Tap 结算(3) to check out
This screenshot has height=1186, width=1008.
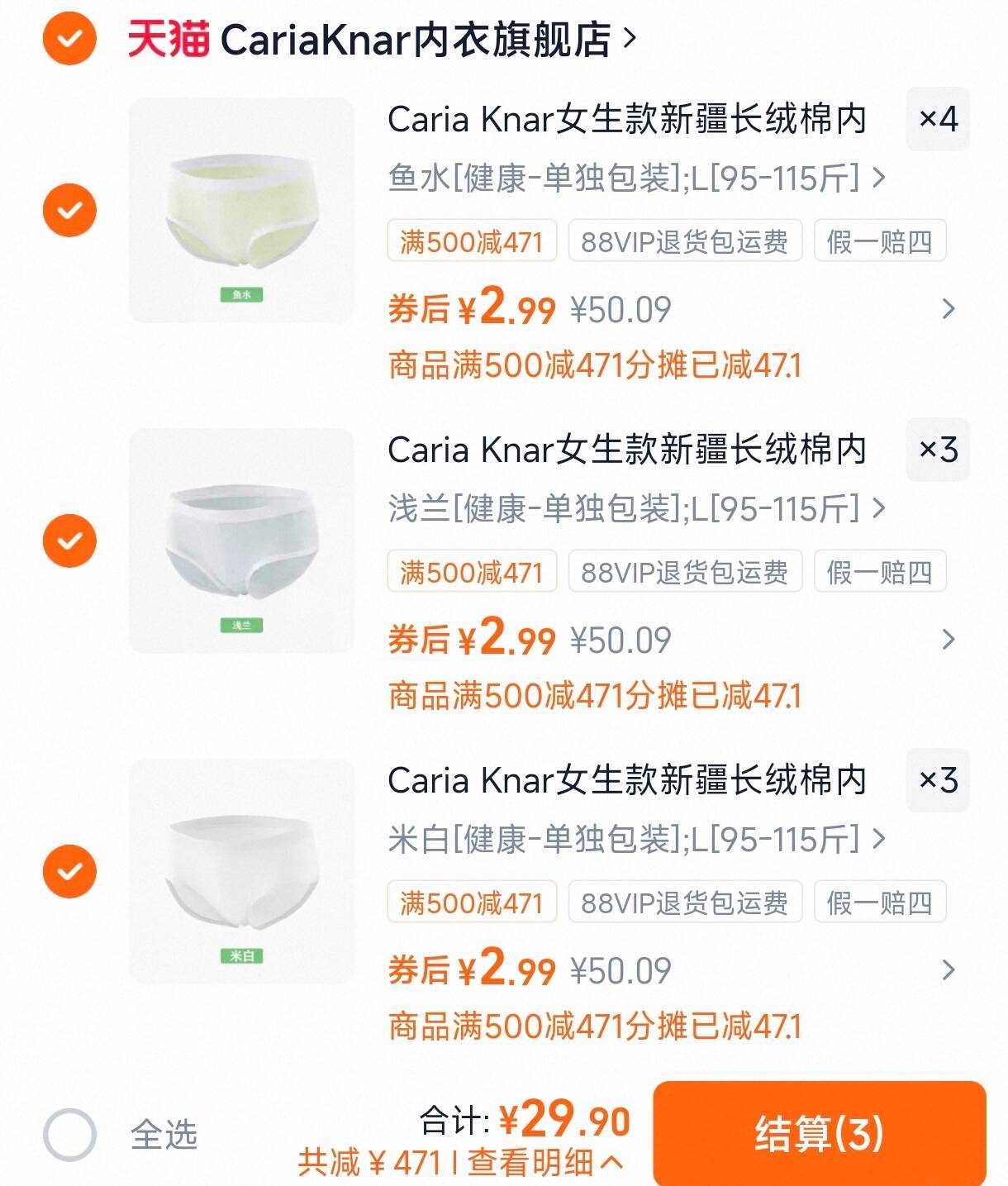[819, 1133]
